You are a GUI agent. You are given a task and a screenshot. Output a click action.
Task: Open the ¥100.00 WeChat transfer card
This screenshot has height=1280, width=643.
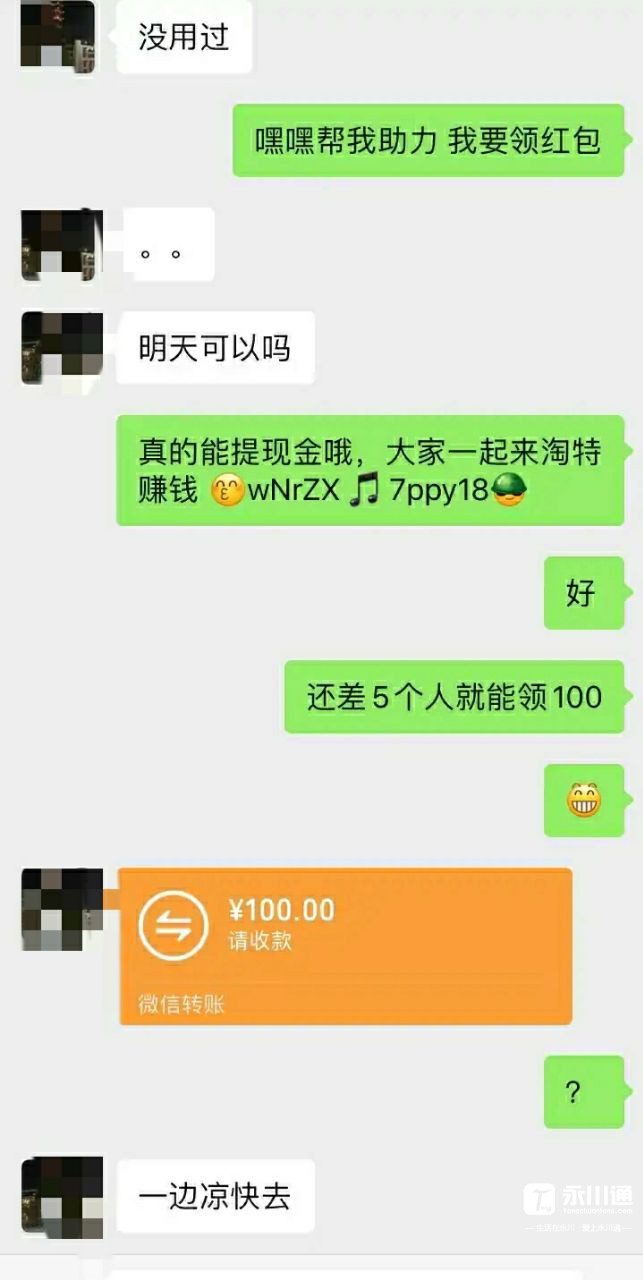[x=345, y=944]
